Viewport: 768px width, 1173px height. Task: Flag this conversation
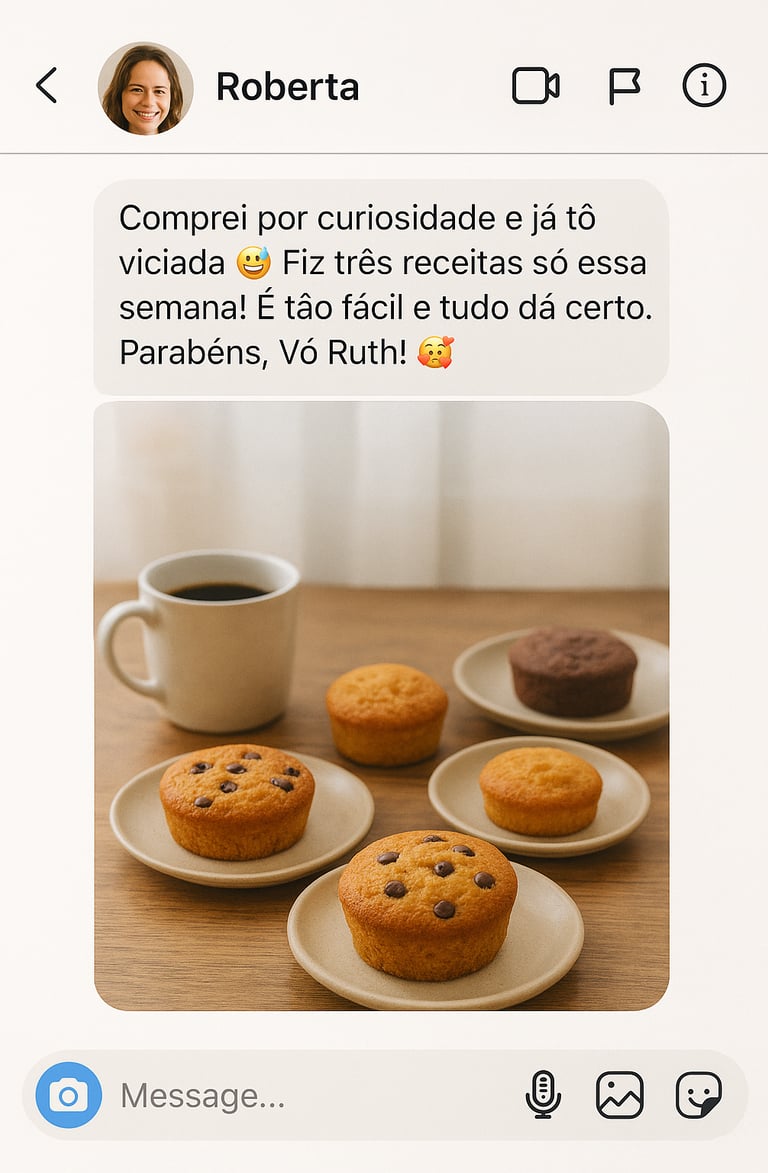click(x=624, y=86)
